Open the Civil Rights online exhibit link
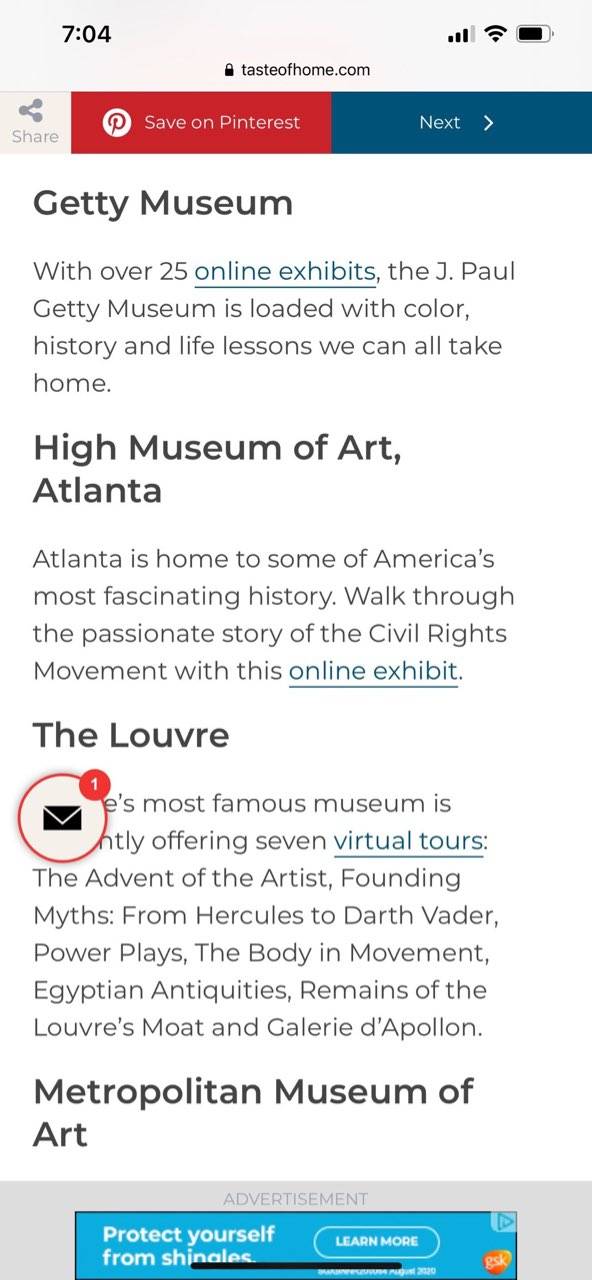This screenshot has width=592, height=1280. tap(374, 670)
